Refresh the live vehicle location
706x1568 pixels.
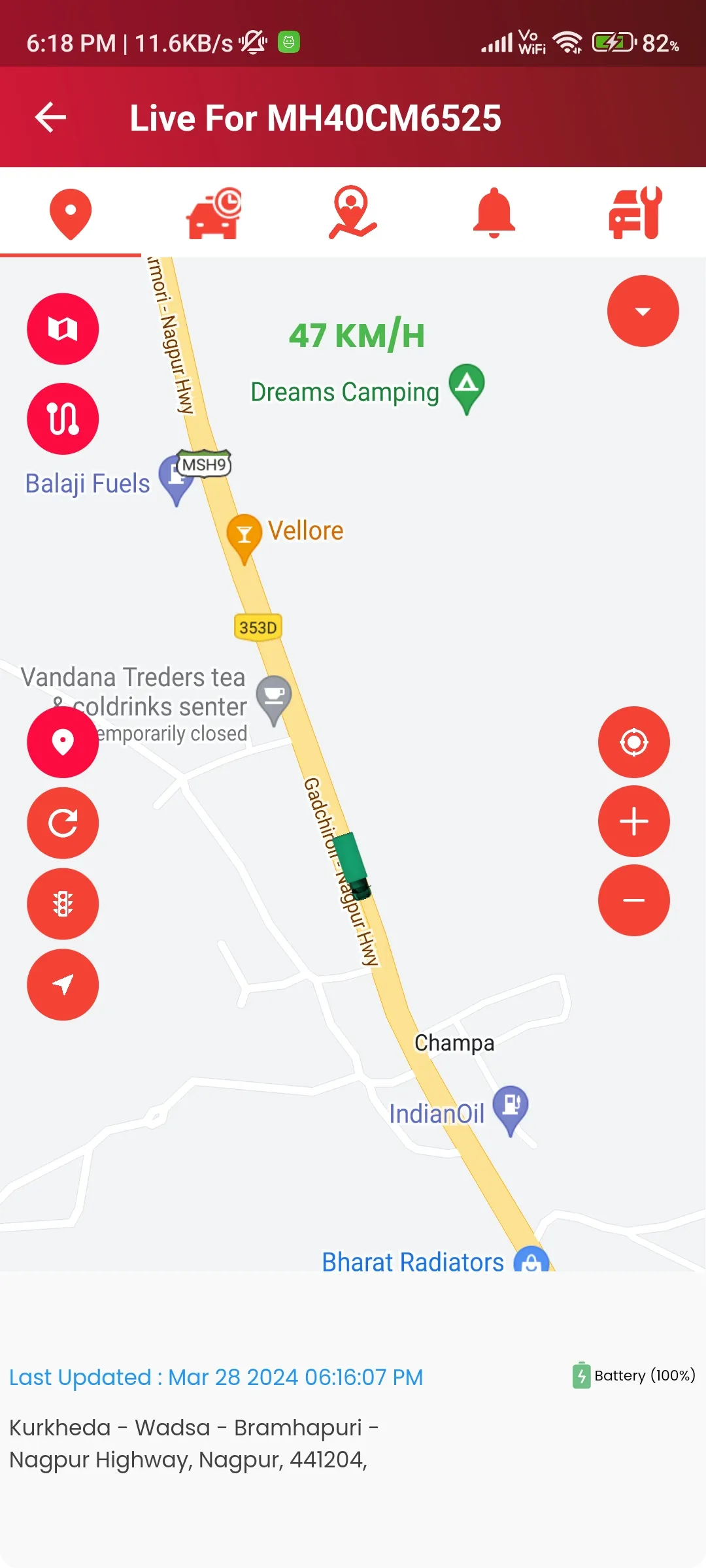point(63,823)
